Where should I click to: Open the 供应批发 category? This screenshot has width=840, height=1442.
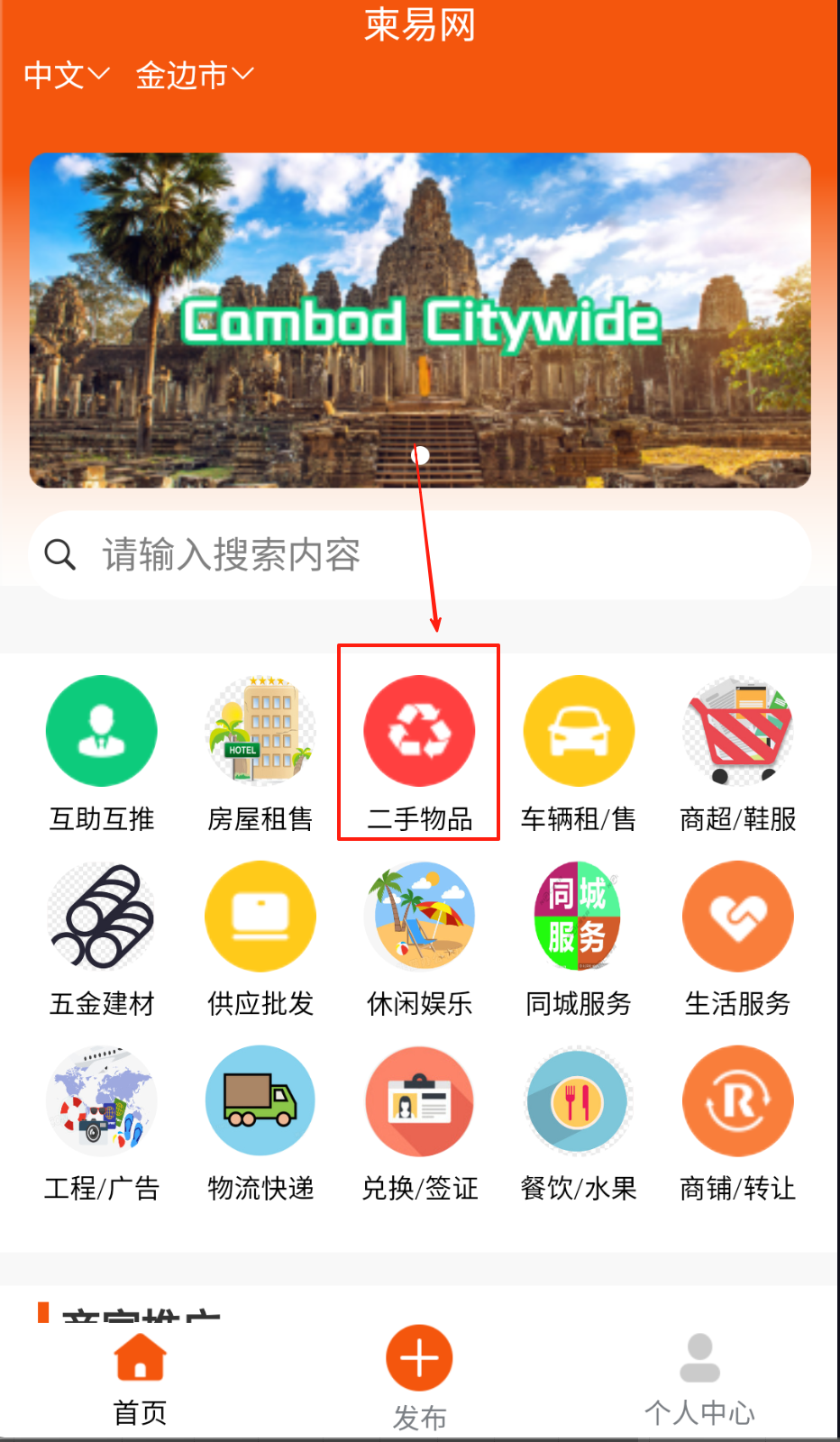pyautogui.click(x=260, y=917)
